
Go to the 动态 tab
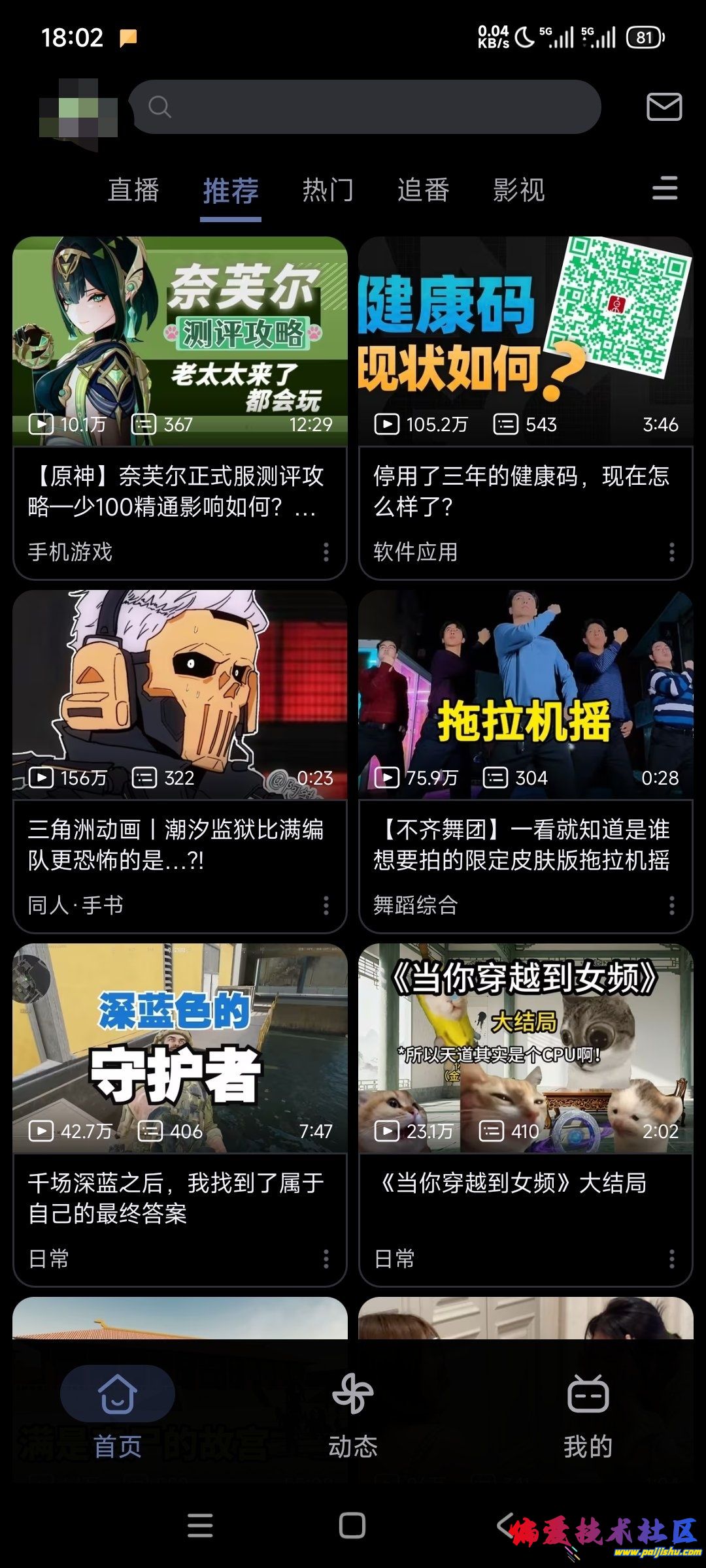pyautogui.click(x=353, y=1413)
